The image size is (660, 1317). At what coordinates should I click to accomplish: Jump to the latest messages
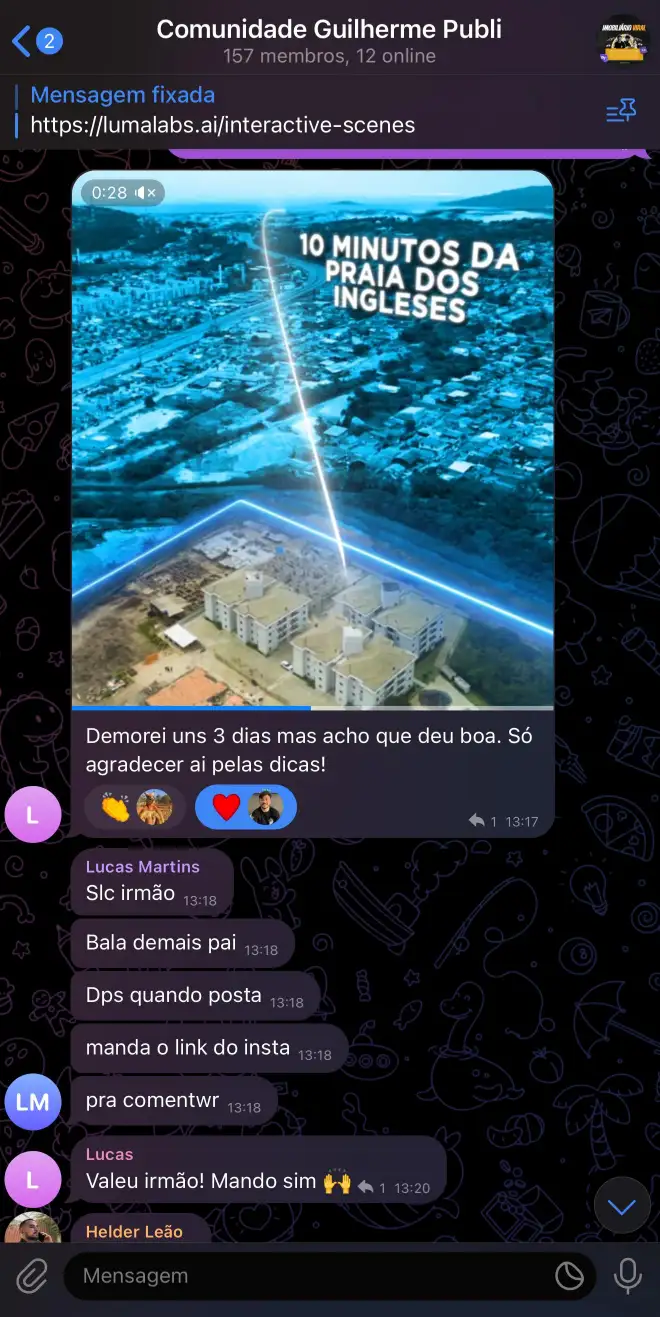(x=622, y=1207)
